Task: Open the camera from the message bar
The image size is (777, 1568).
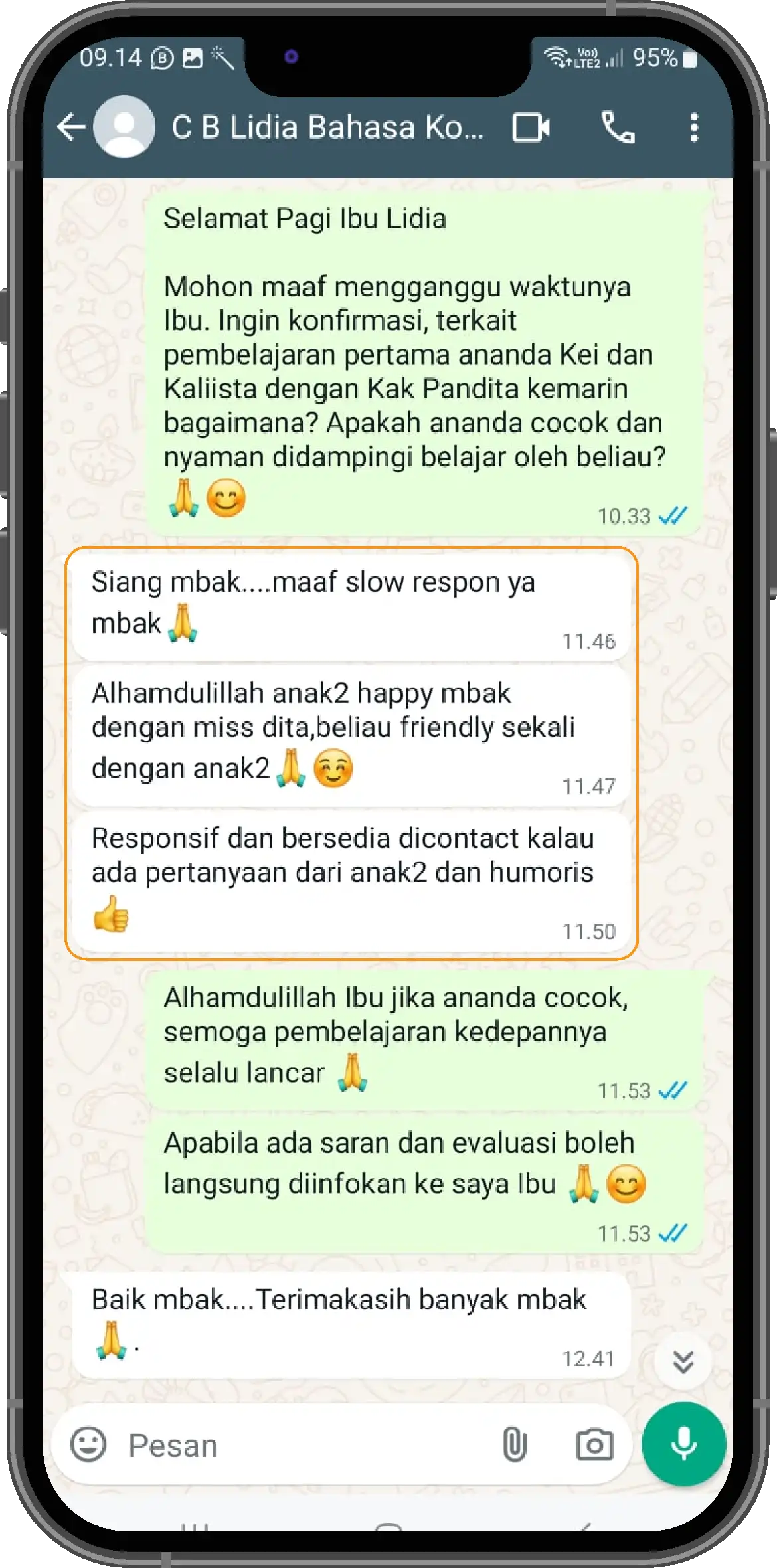Action: click(594, 1444)
